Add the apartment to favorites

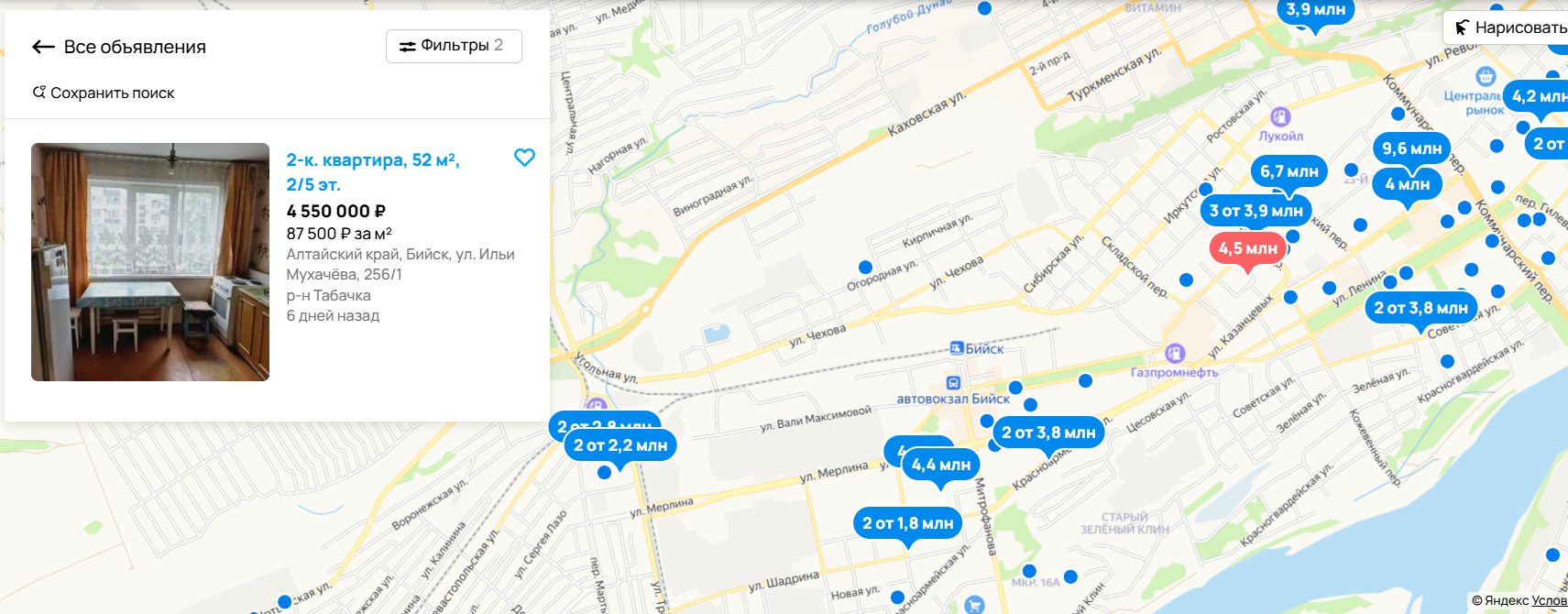tap(524, 158)
